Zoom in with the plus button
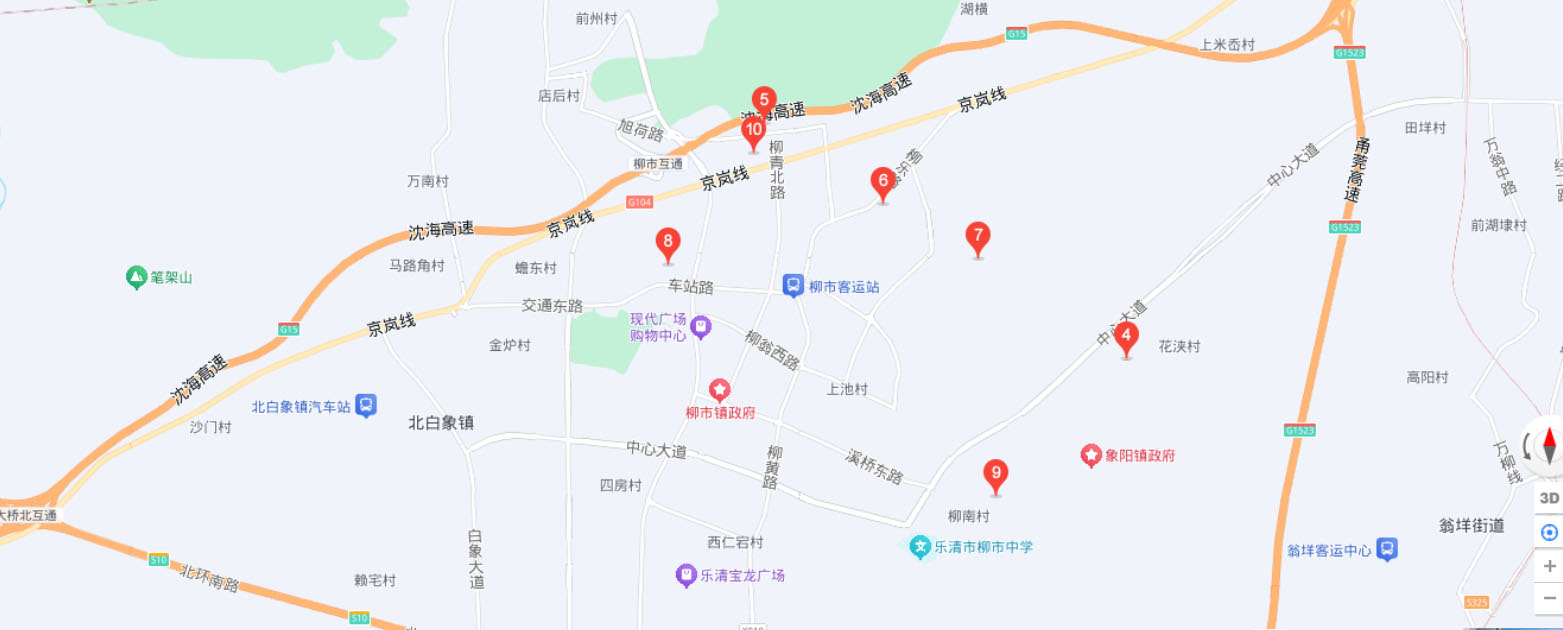 pos(1549,566)
